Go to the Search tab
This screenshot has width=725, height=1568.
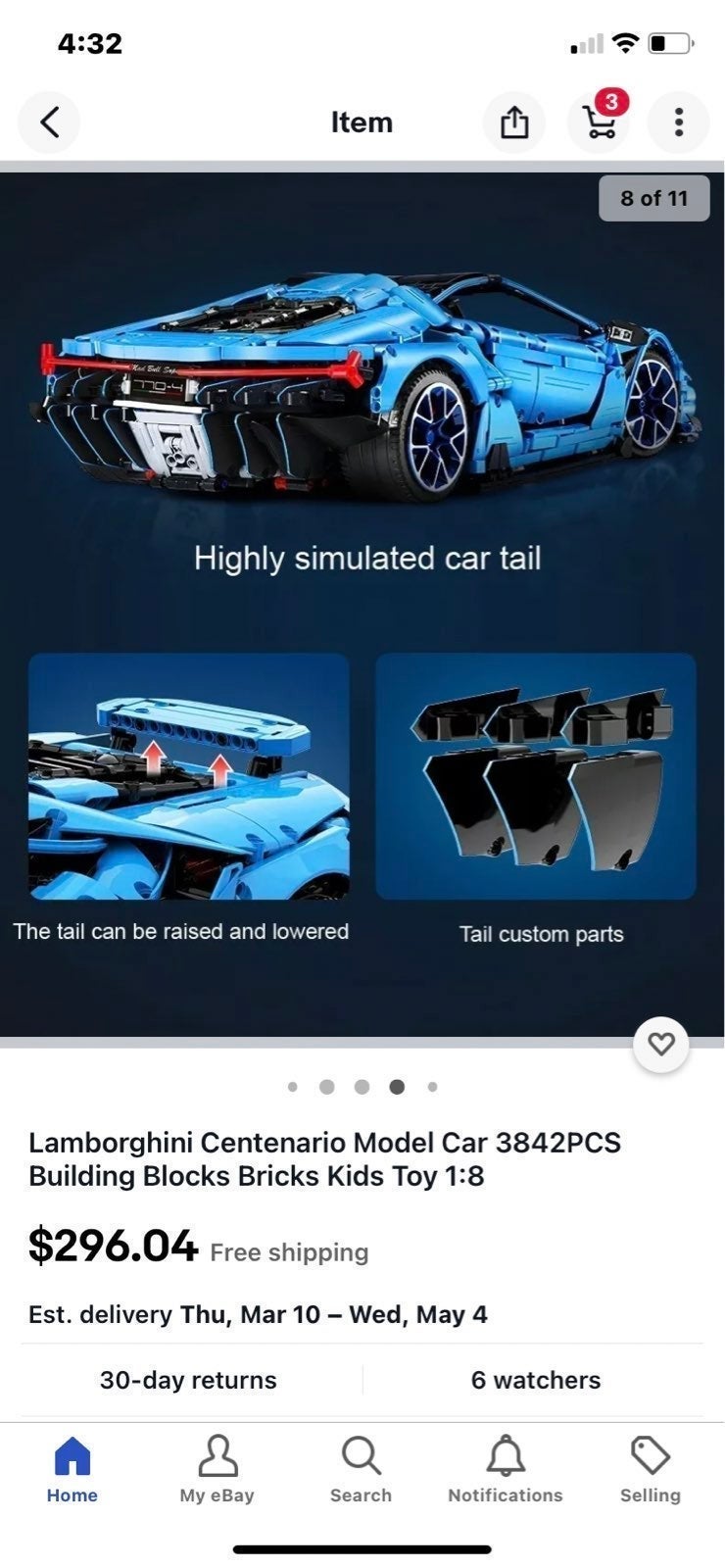361,1469
